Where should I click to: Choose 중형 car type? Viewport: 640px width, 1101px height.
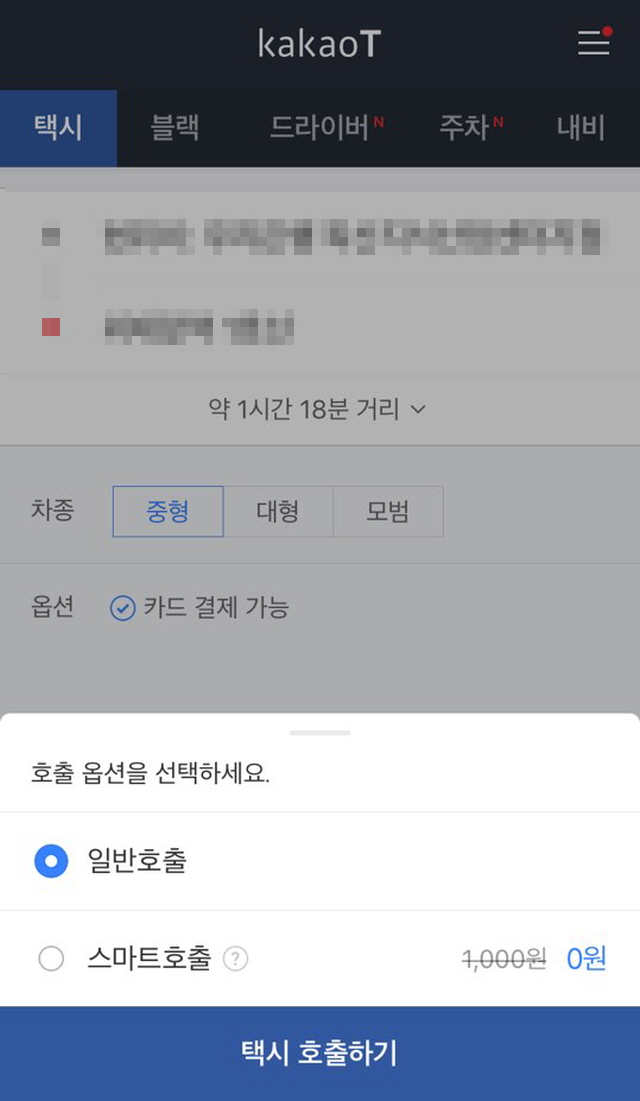click(168, 511)
